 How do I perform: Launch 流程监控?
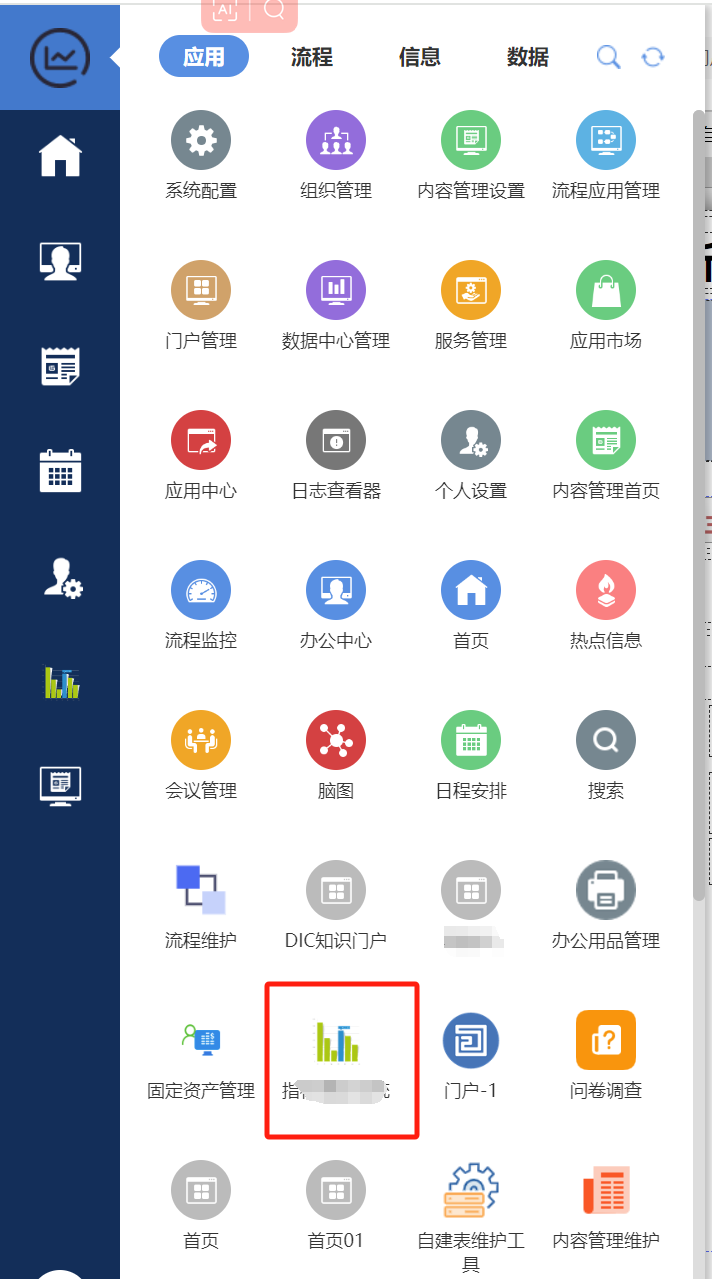(x=201, y=590)
